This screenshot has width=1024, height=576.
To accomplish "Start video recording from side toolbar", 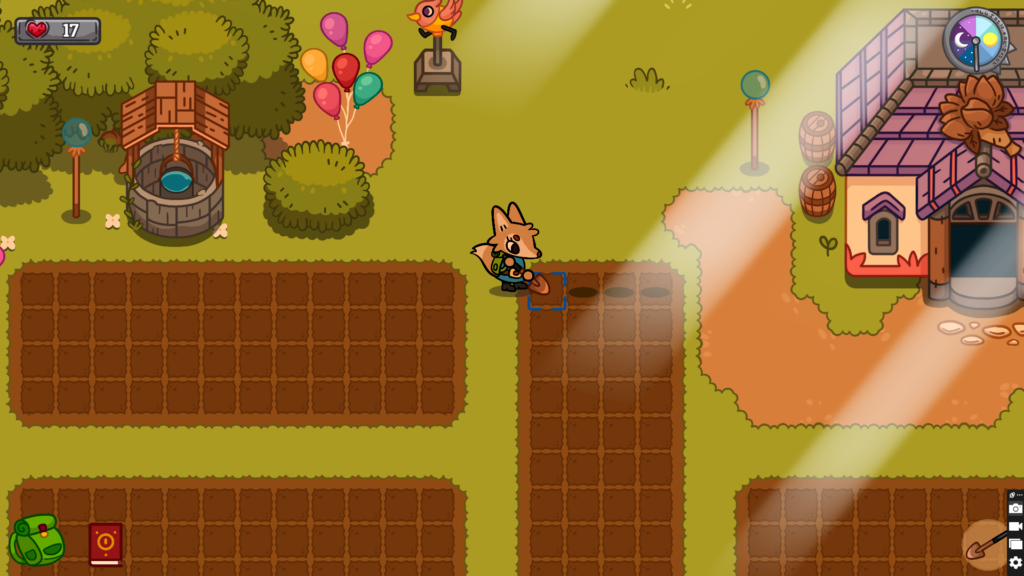I will pyautogui.click(x=1016, y=527).
